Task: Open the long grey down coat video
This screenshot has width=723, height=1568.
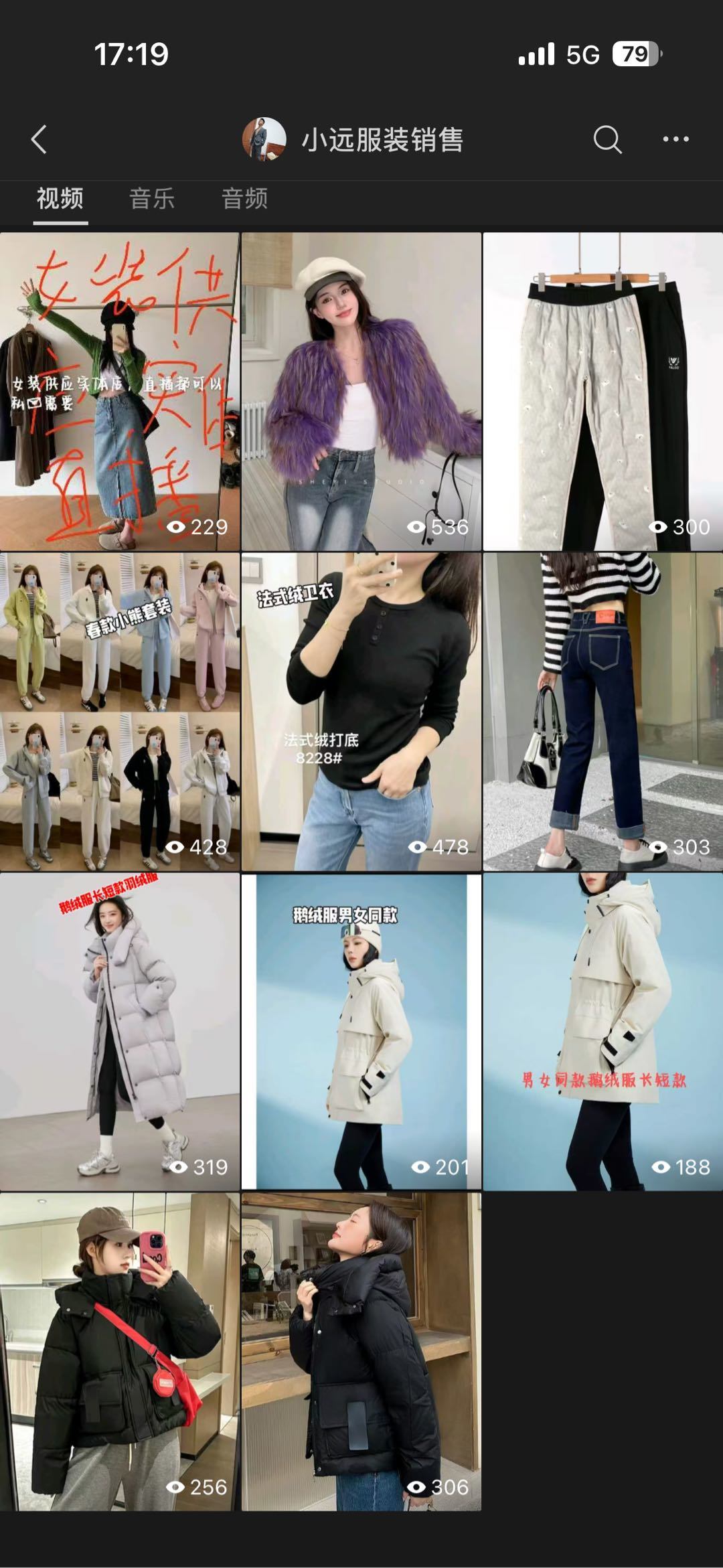Action: [120, 1031]
